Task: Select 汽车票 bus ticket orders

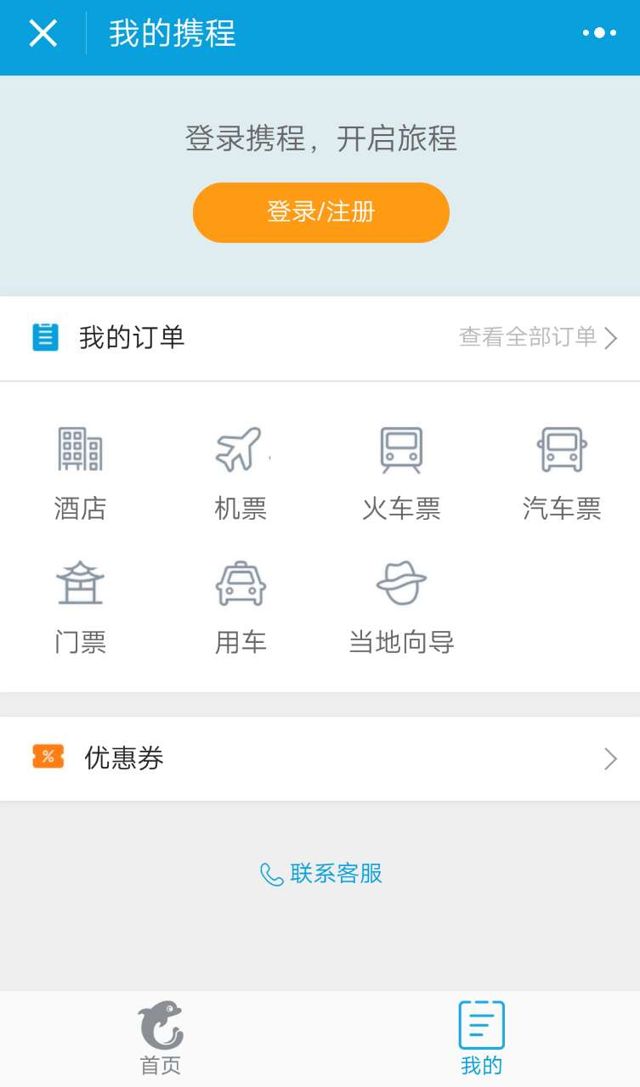Action: click(562, 473)
